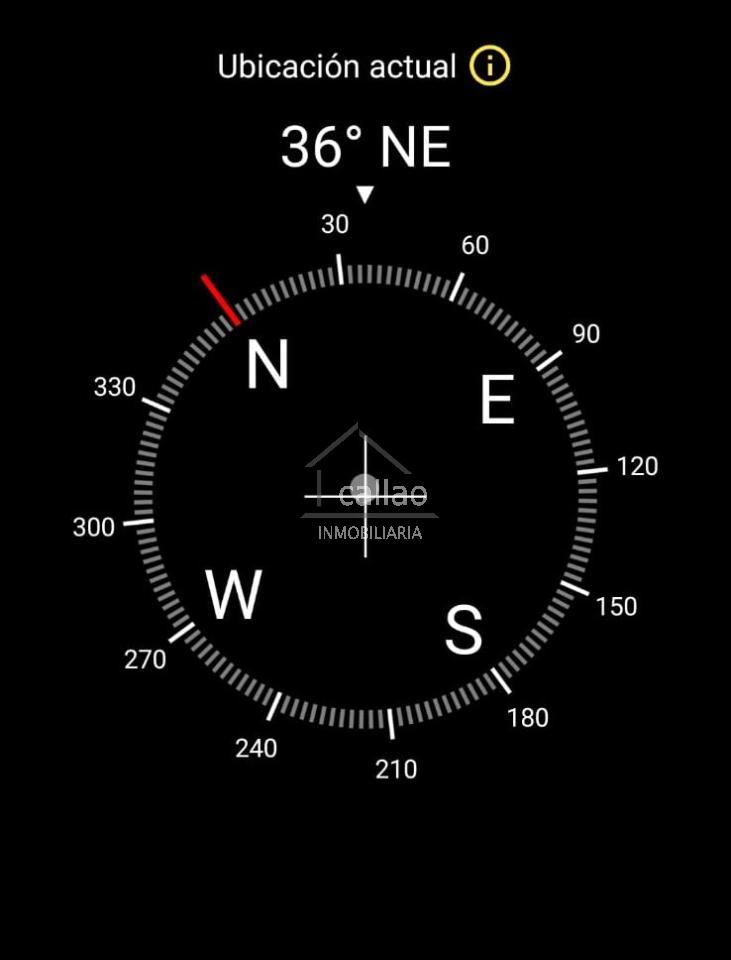Open the info icon beside Ubicación actual
This screenshot has height=960, width=731.
click(490, 67)
